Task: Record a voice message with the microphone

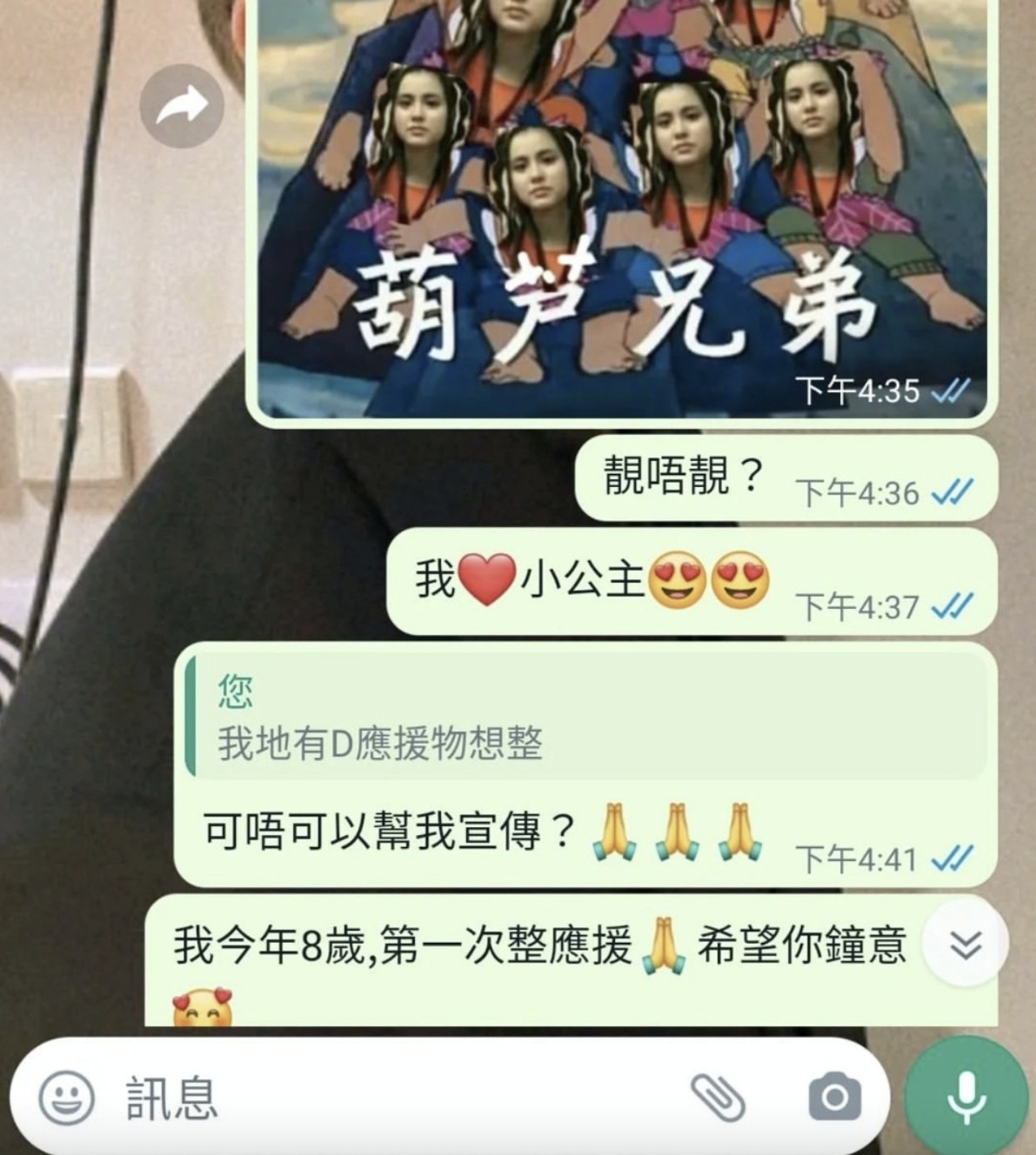Action: (966, 1097)
